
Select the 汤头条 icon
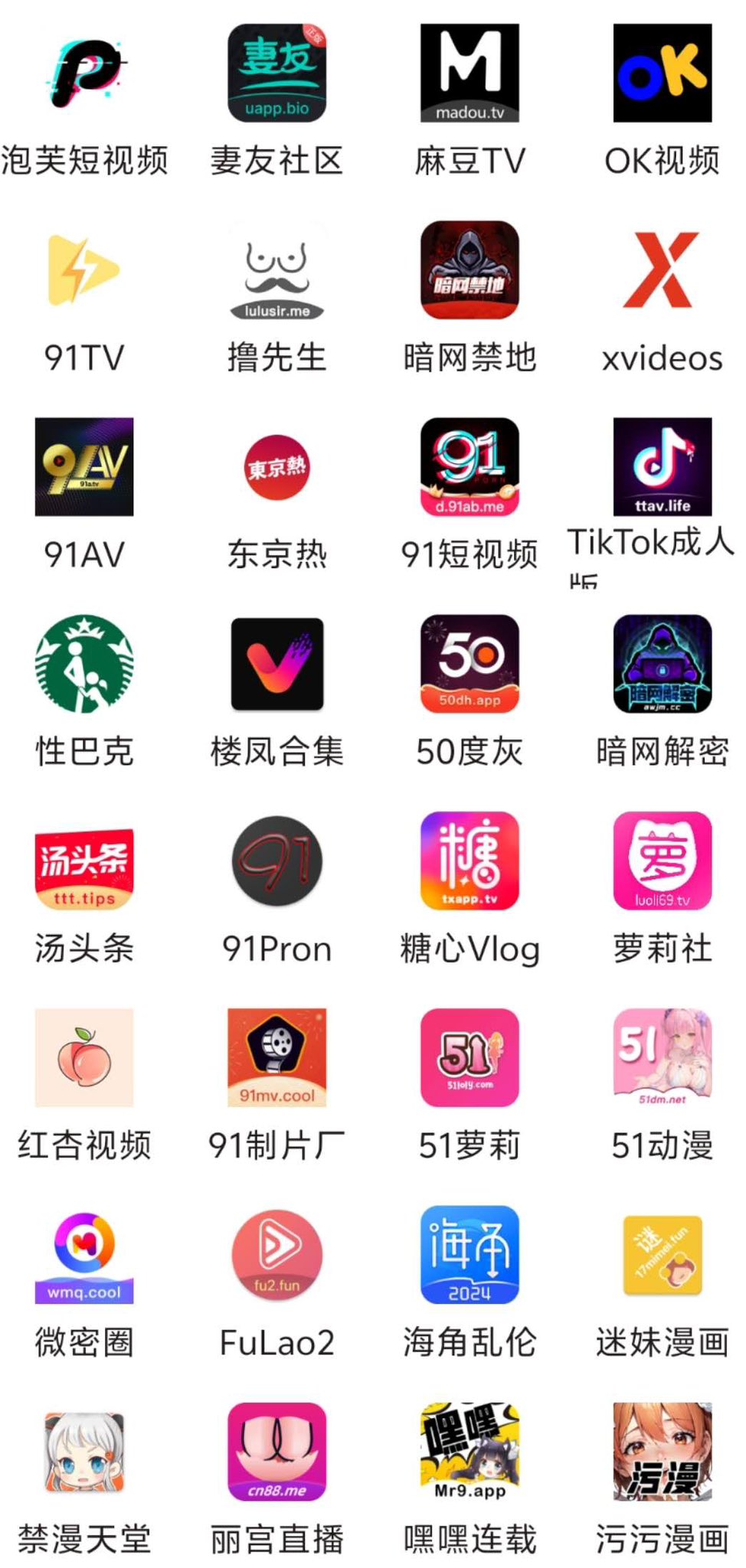click(83, 861)
